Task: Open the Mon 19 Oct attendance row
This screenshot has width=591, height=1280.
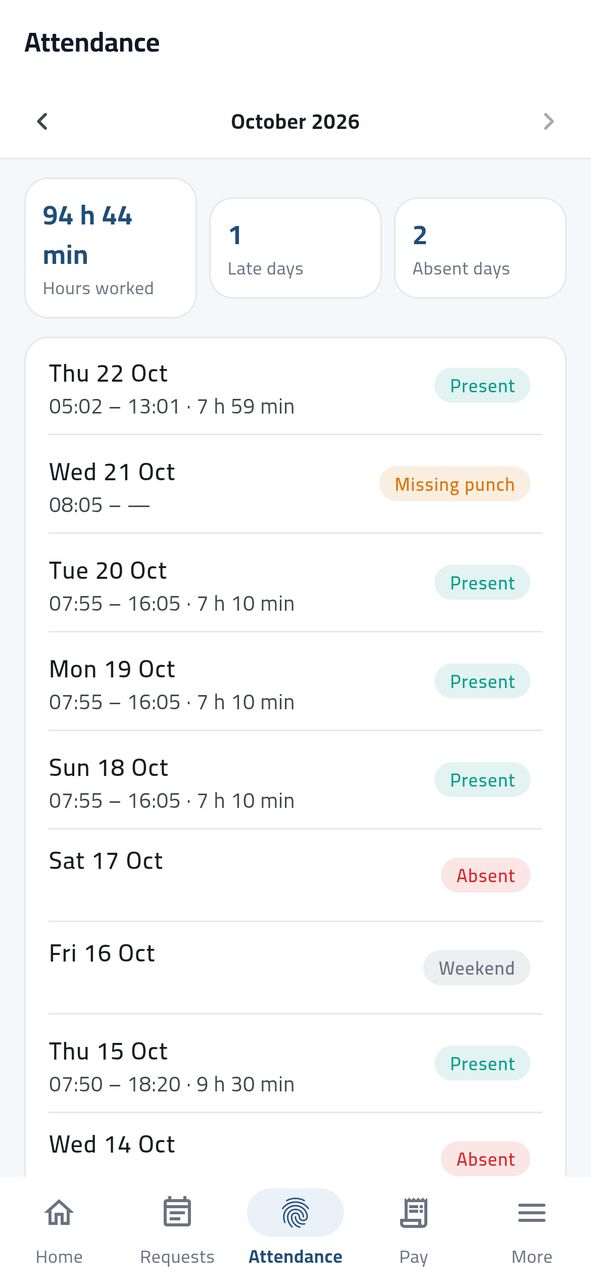Action: [295, 682]
